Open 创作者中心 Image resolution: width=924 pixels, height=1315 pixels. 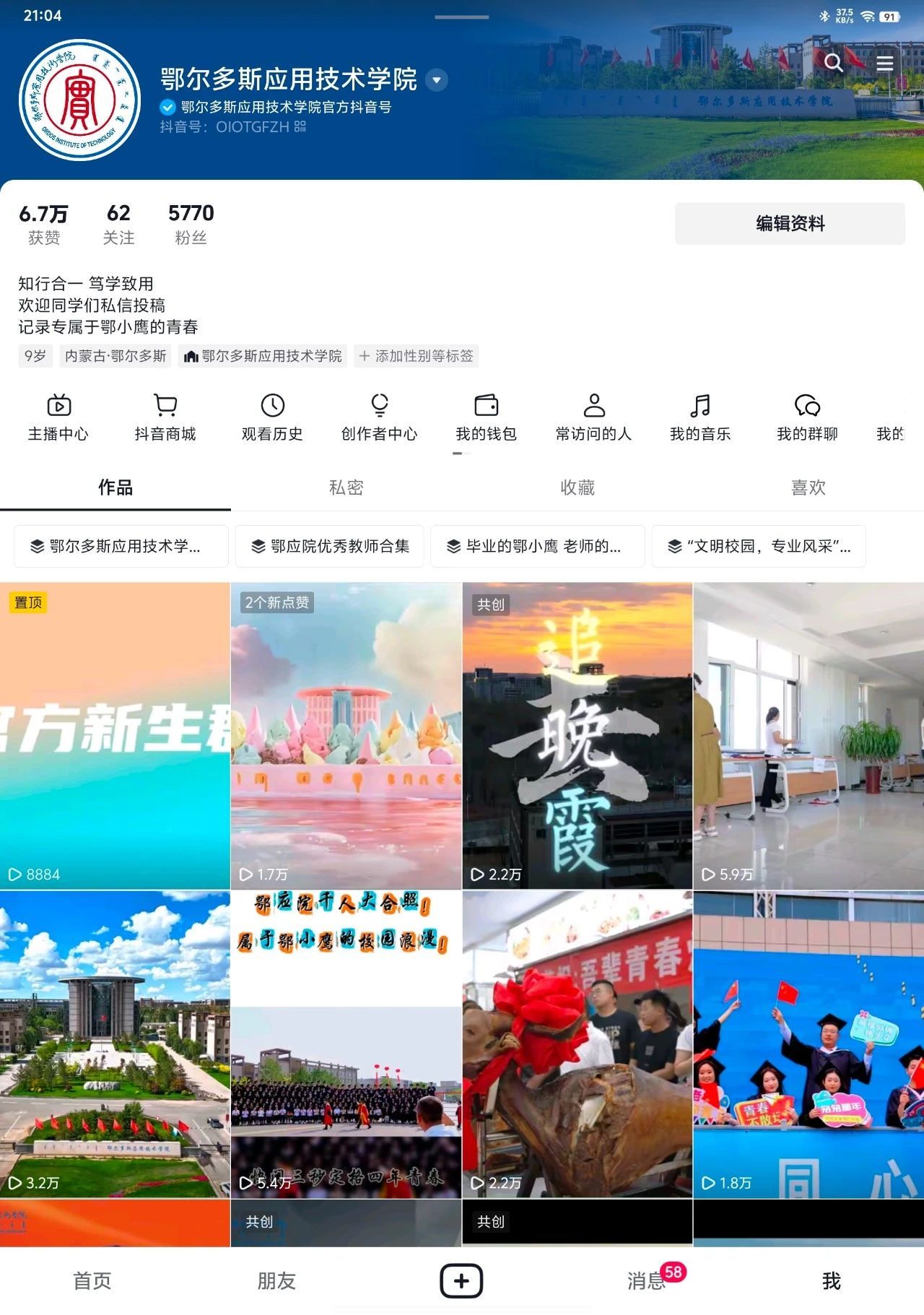[379, 417]
